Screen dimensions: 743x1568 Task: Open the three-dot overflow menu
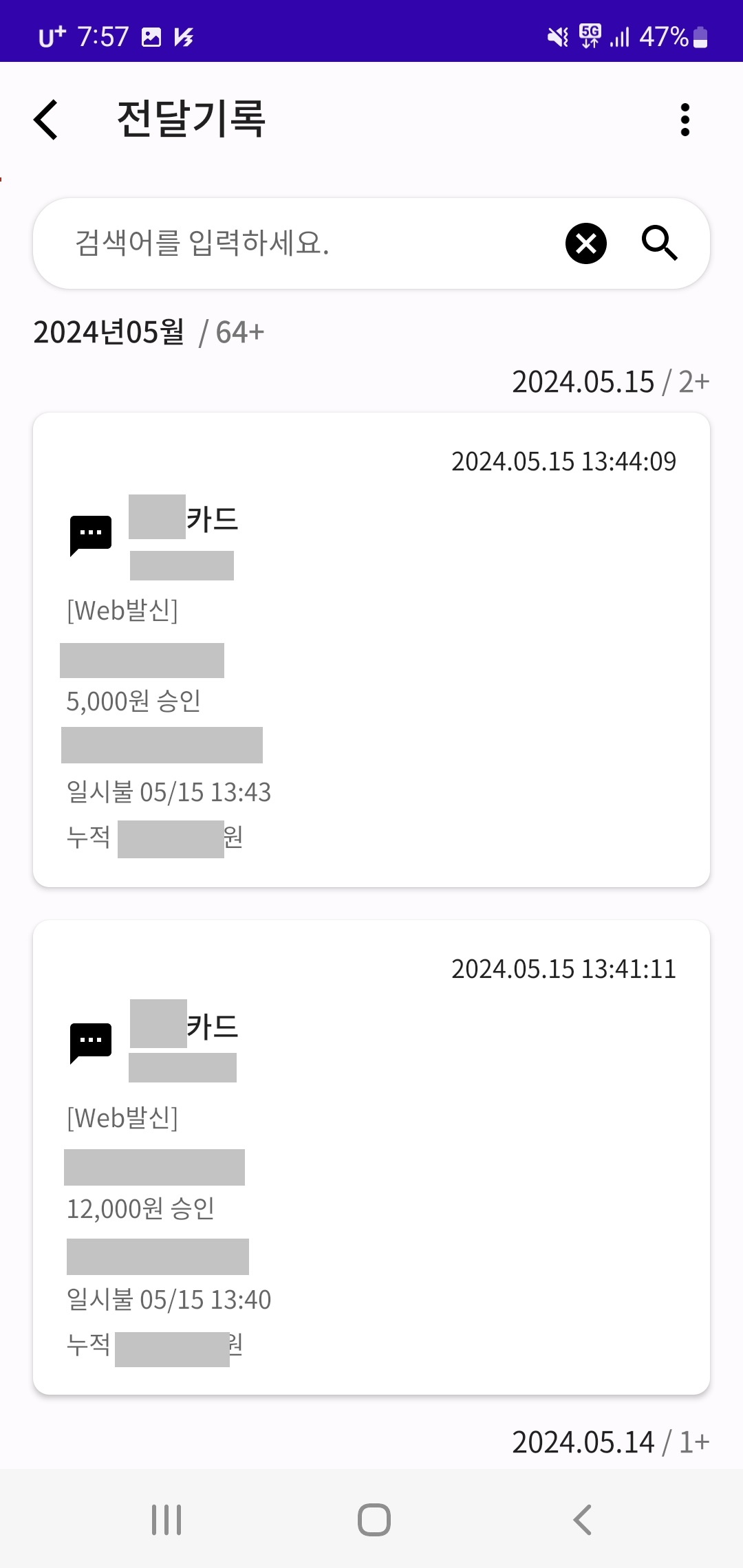[x=684, y=119]
